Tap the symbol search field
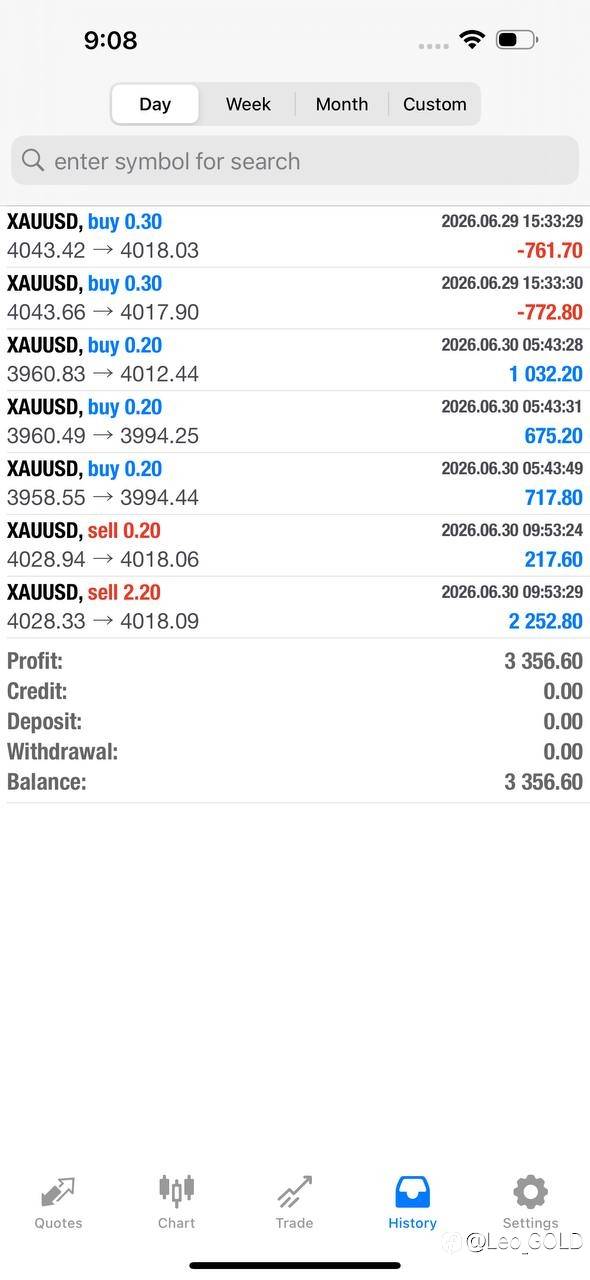This screenshot has height=1280, width=590. pos(295,161)
